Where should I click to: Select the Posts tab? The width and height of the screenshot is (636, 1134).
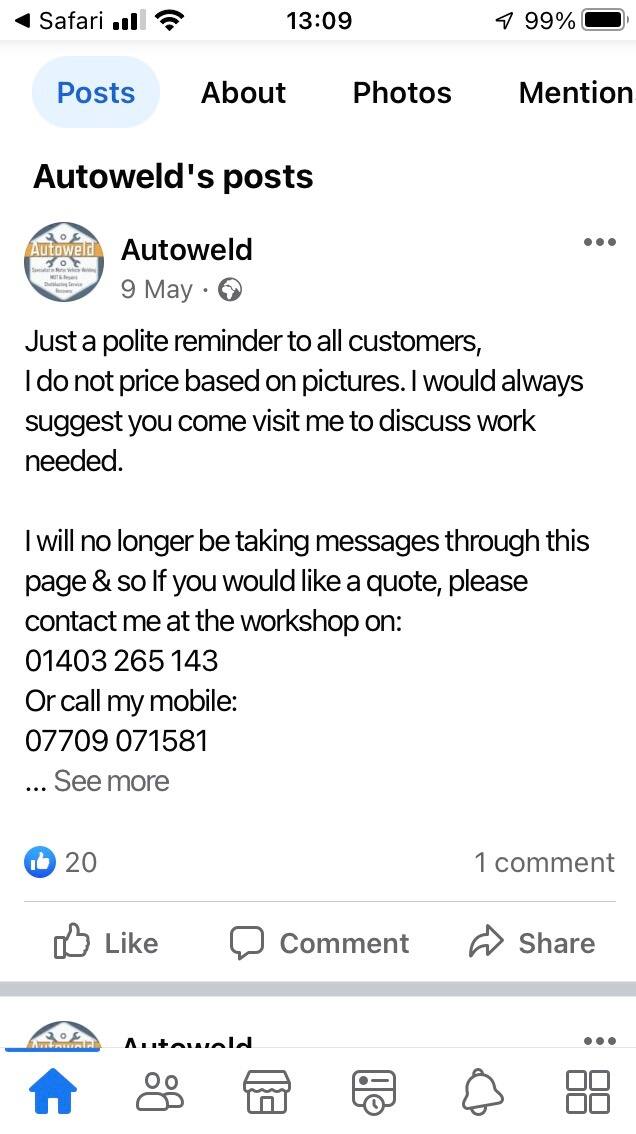click(96, 93)
